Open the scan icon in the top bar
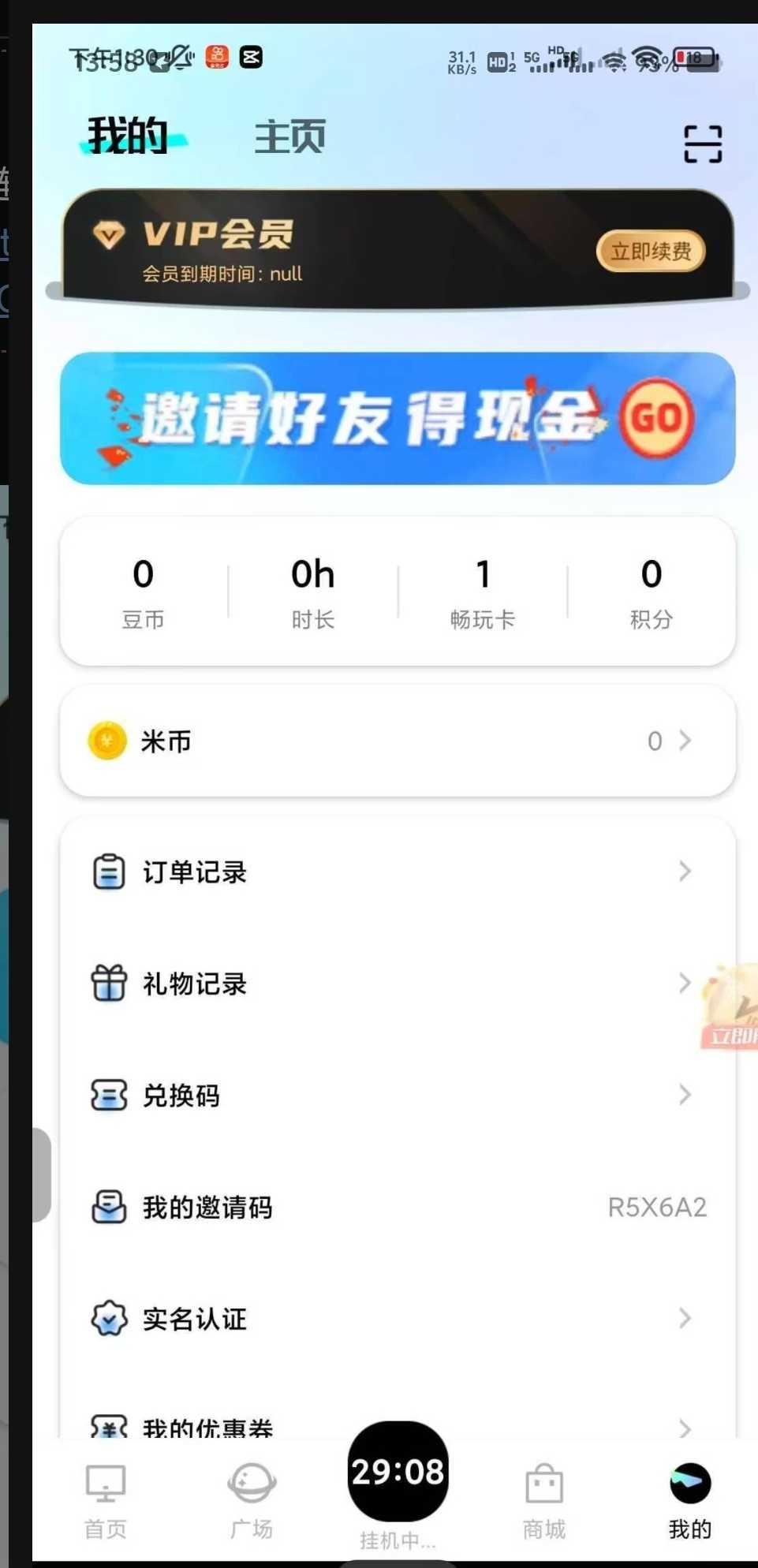This screenshot has width=758, height=1568. (x=702, y=144)
